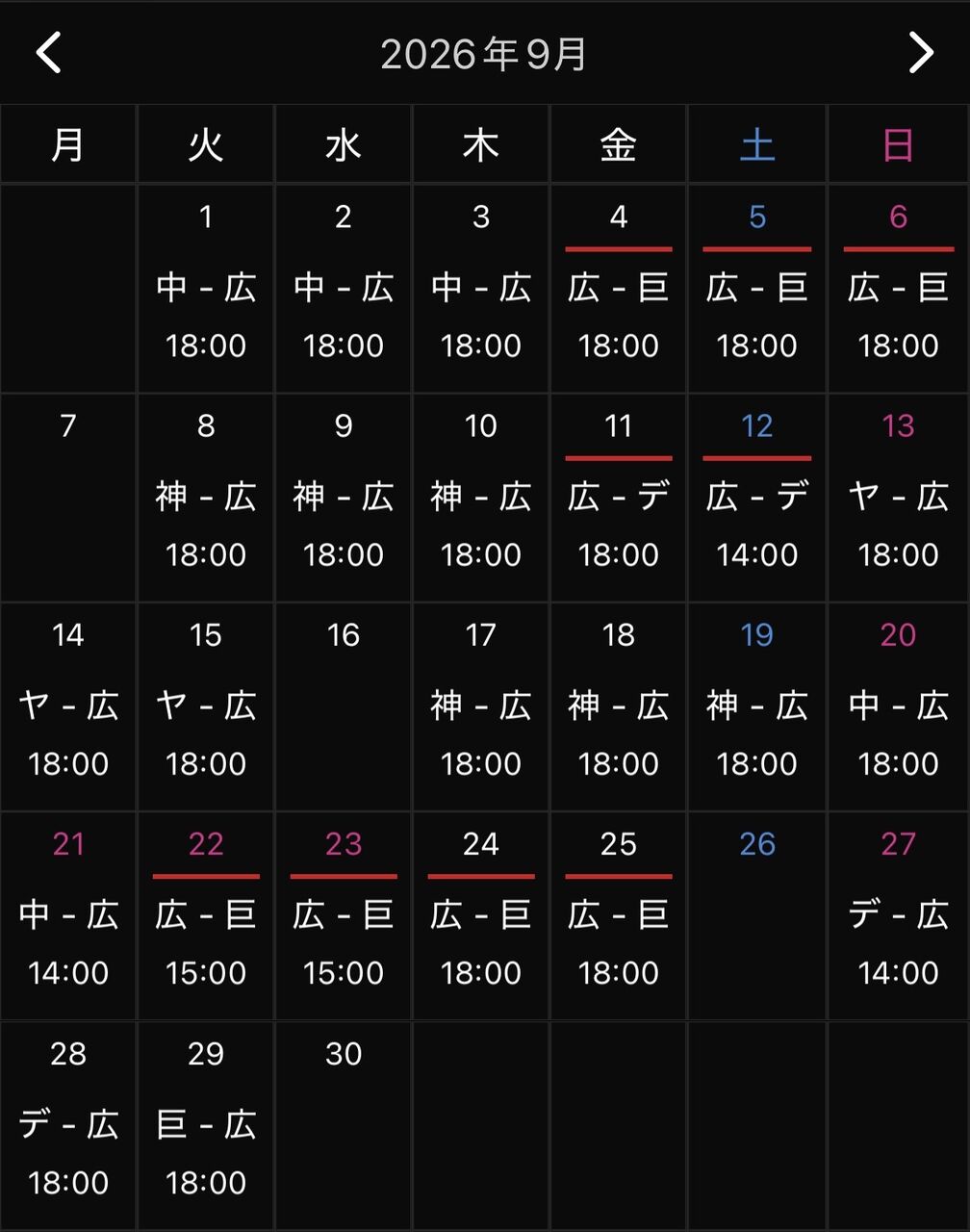The width and height of the screenshot is (970, 1232).
Task: Select September 16 on the calendar
Action: (x=344, y=706)
